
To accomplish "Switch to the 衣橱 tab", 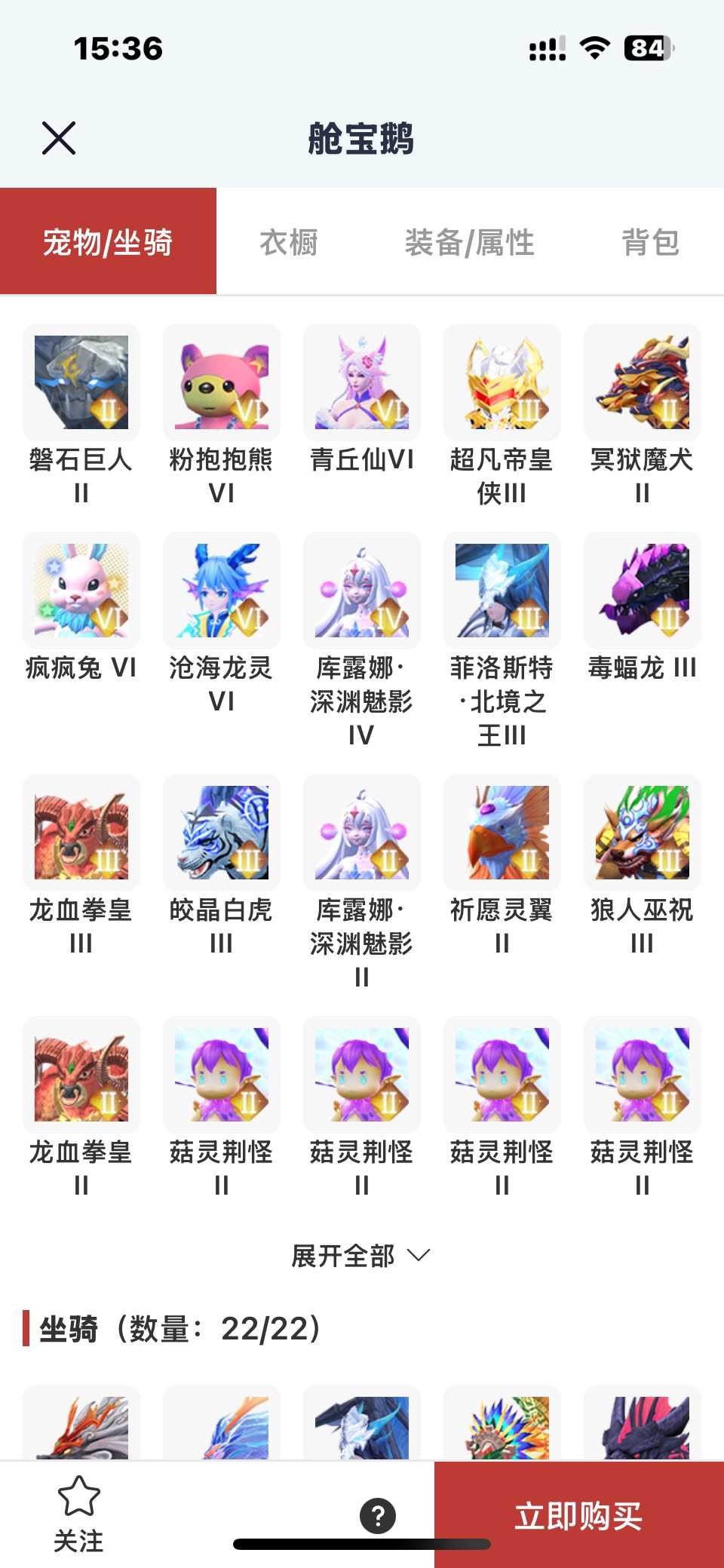I will coord(289,242).
